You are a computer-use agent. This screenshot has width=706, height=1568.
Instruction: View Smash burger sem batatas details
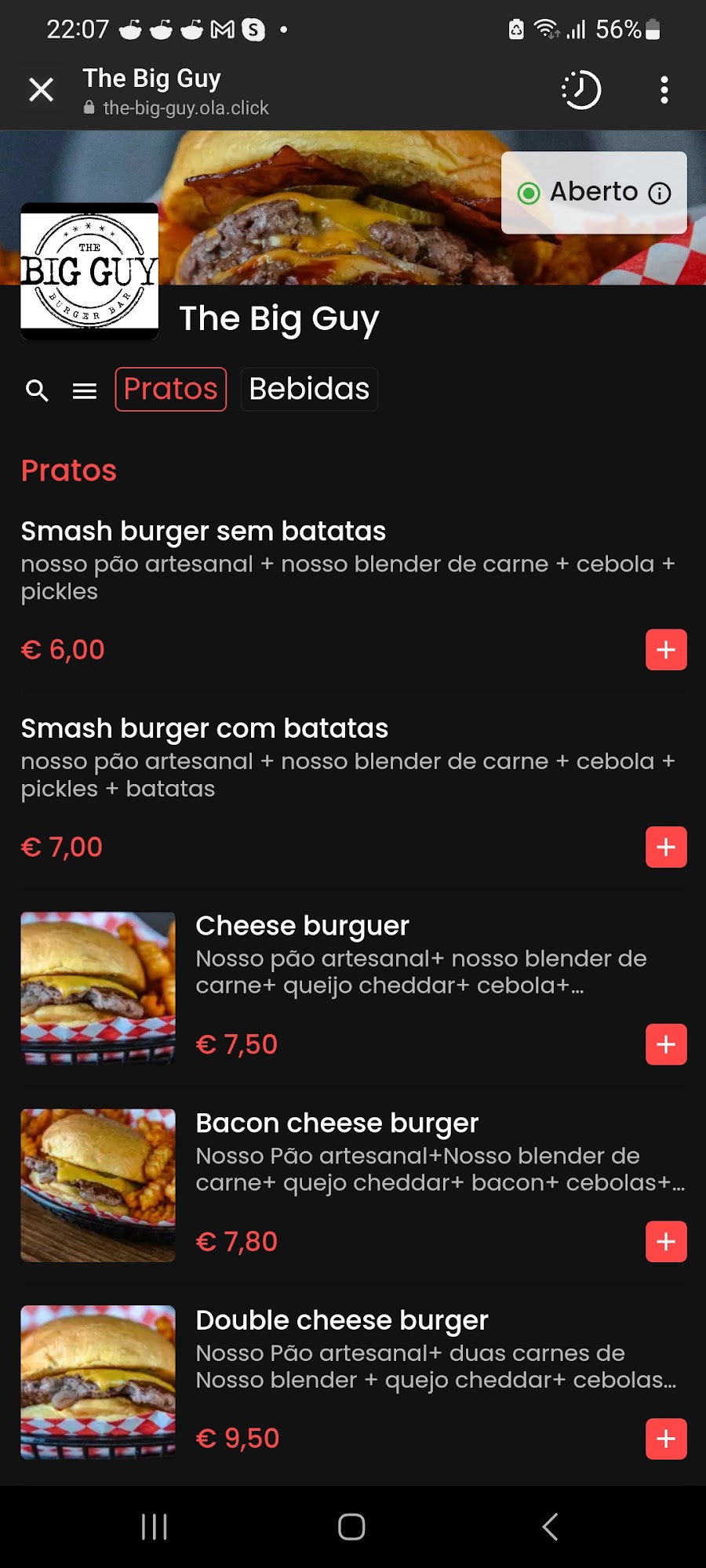pos(203,532)
